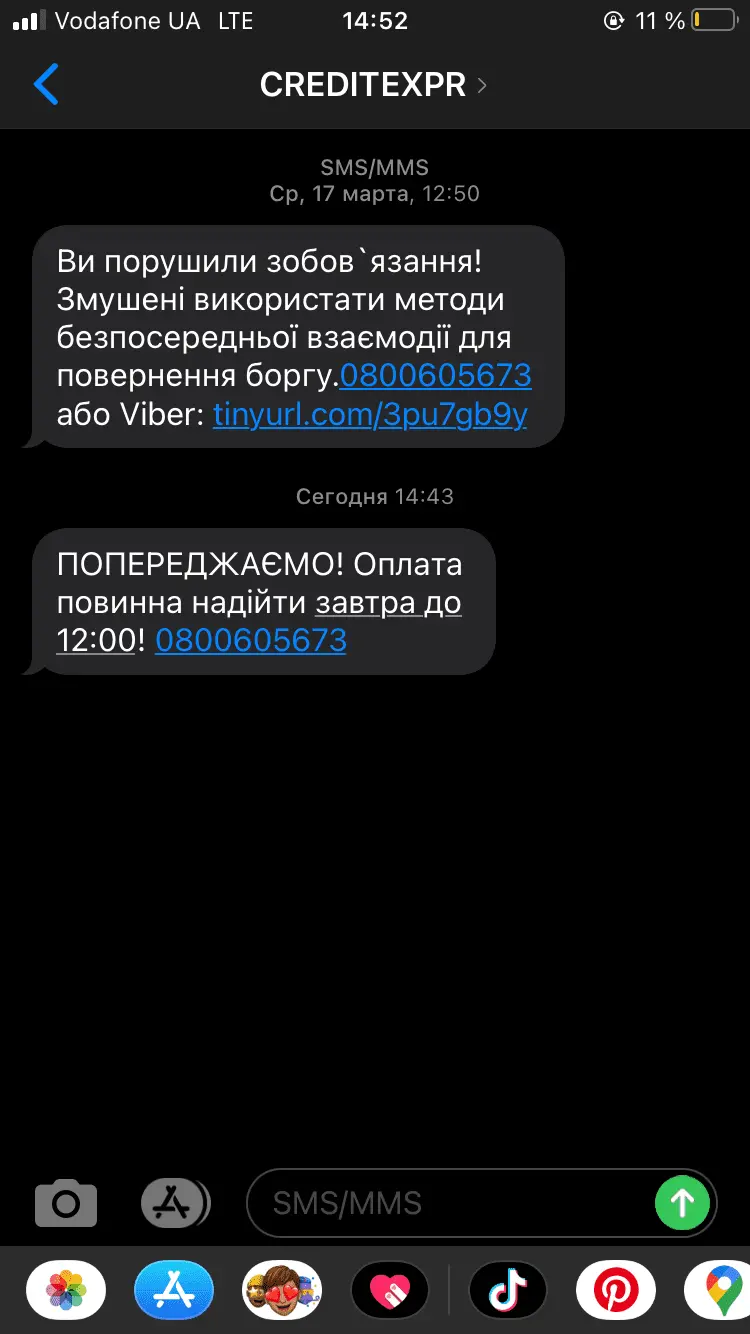Call 0800605673 from the first message
This screenshot has width=750, height=1334.
tap(436, 375)
